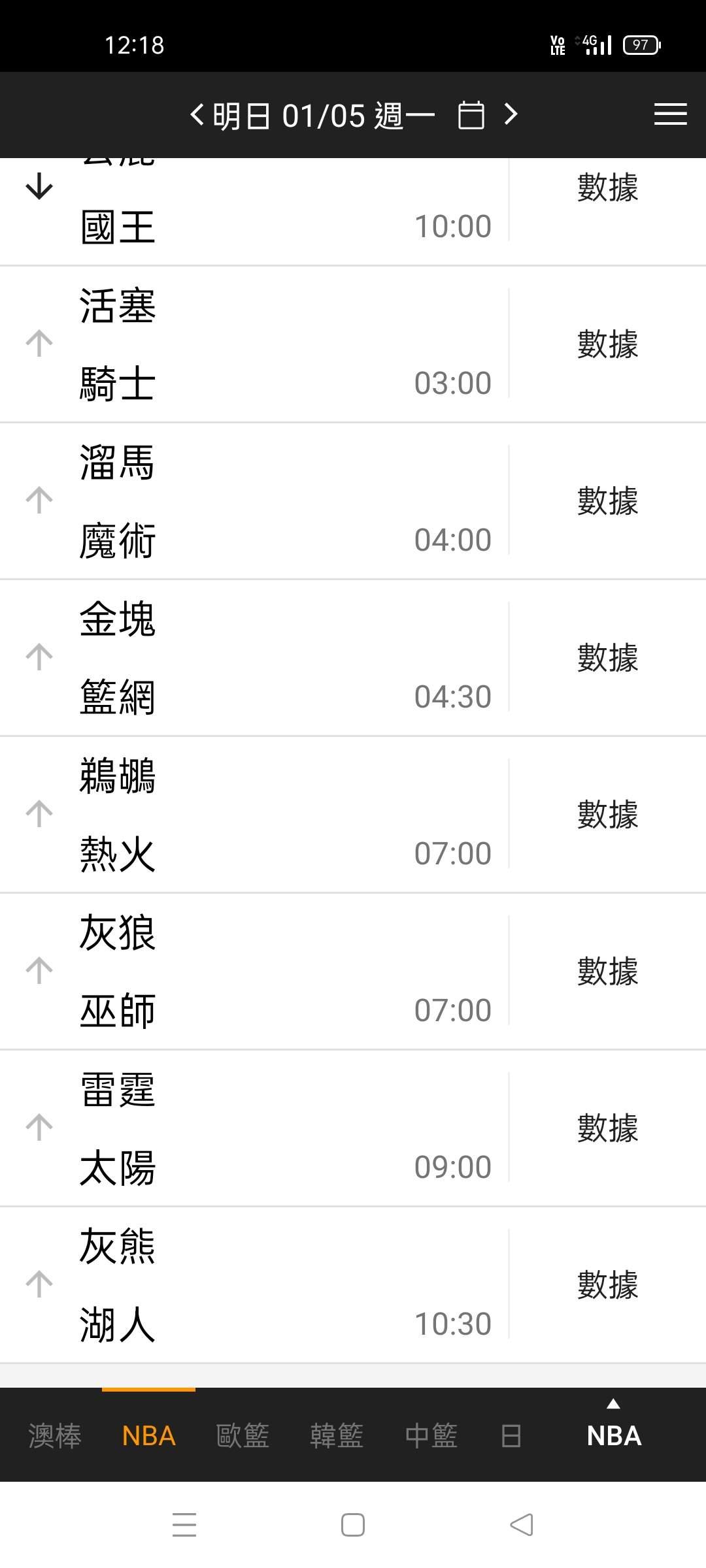
Task: Go back with the system back button
Action: point(522,1525)
